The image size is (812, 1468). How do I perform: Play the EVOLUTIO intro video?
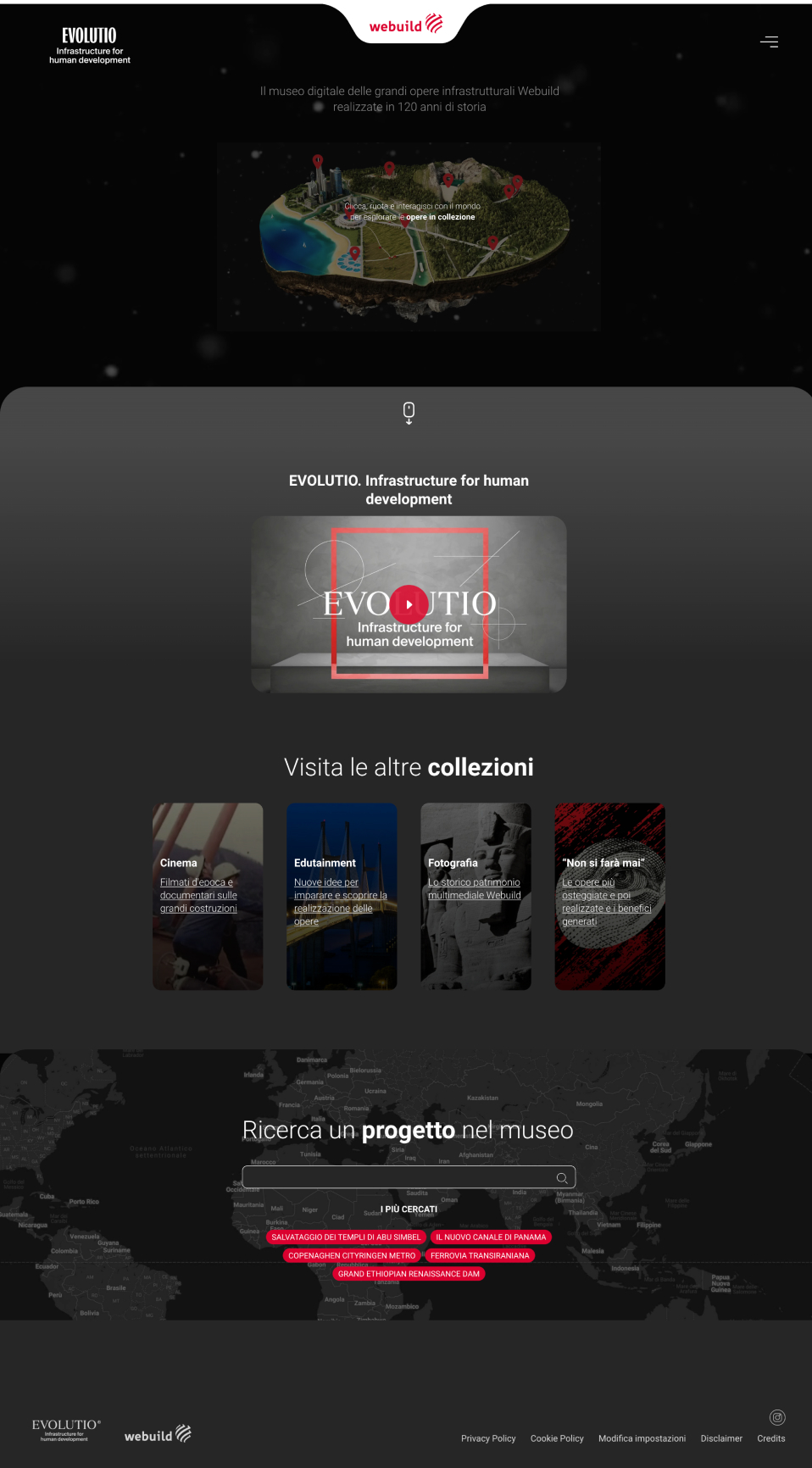(409, 604)
